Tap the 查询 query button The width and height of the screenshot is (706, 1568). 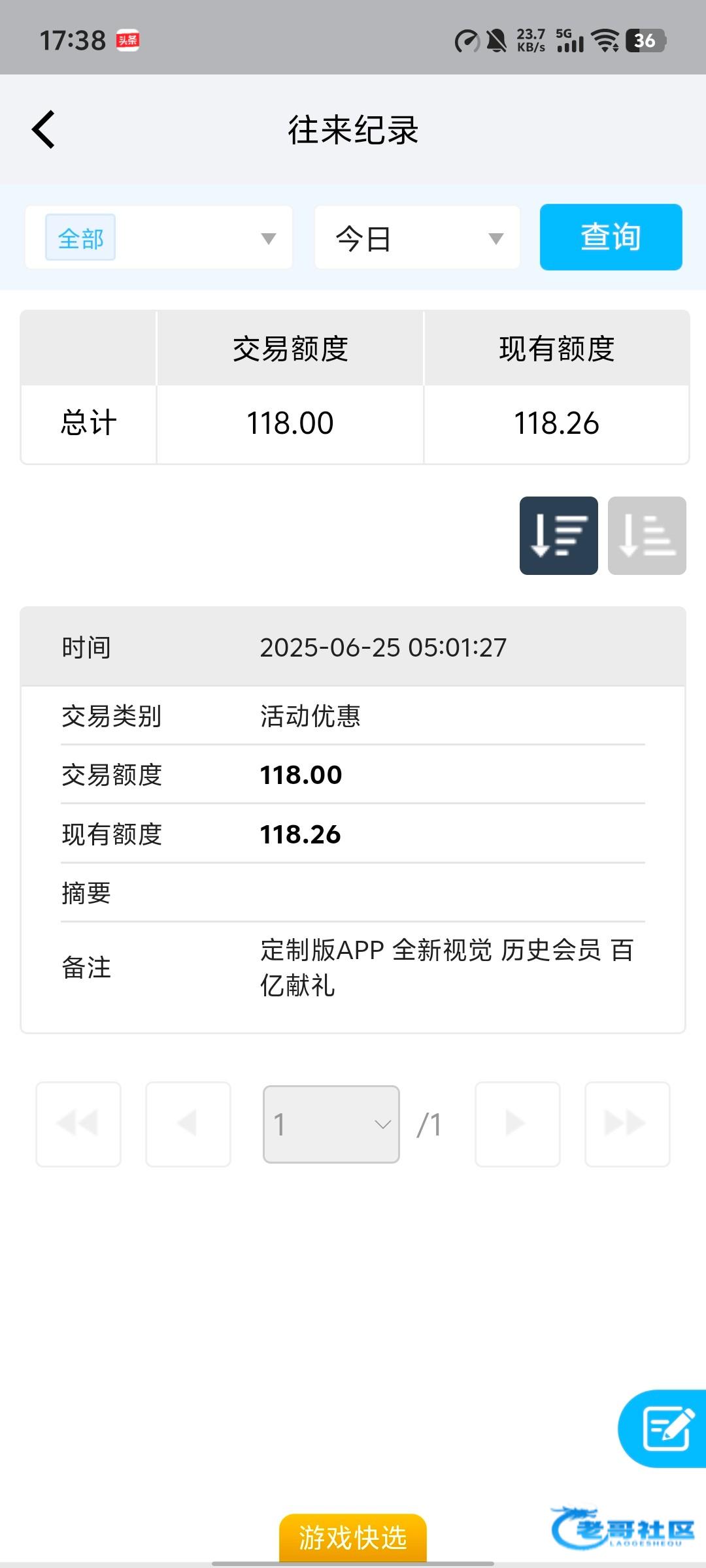coord(611,237)
